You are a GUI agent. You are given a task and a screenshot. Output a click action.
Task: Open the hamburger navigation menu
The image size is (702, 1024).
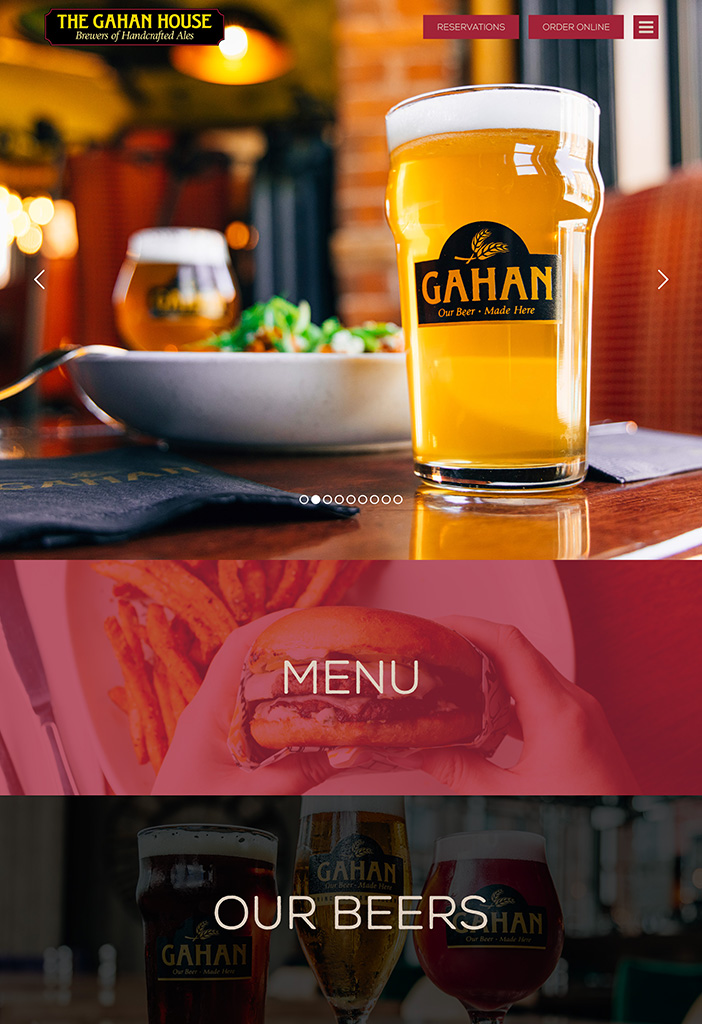tap(646, 27)
